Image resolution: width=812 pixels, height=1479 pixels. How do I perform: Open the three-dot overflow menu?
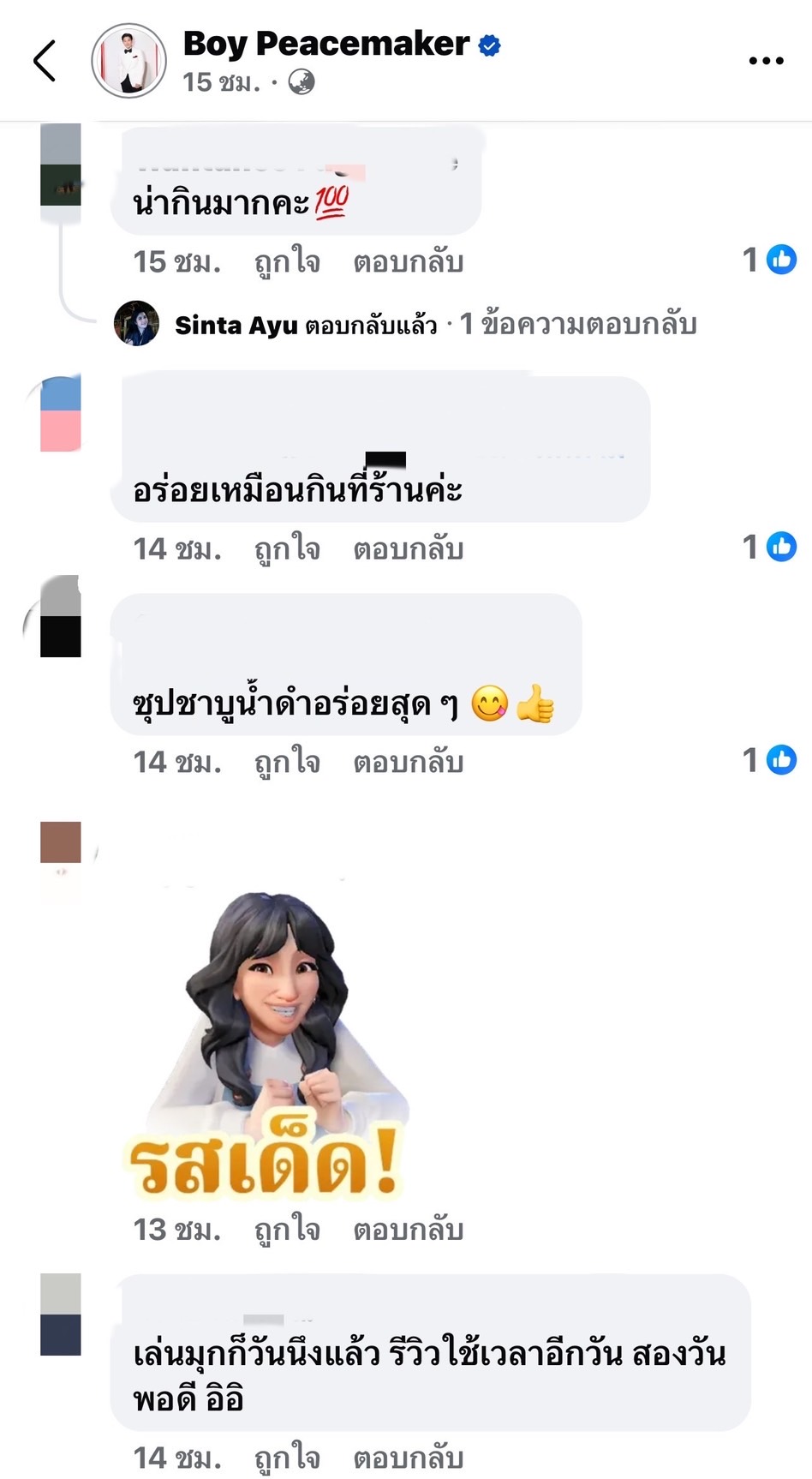(766, 61)
